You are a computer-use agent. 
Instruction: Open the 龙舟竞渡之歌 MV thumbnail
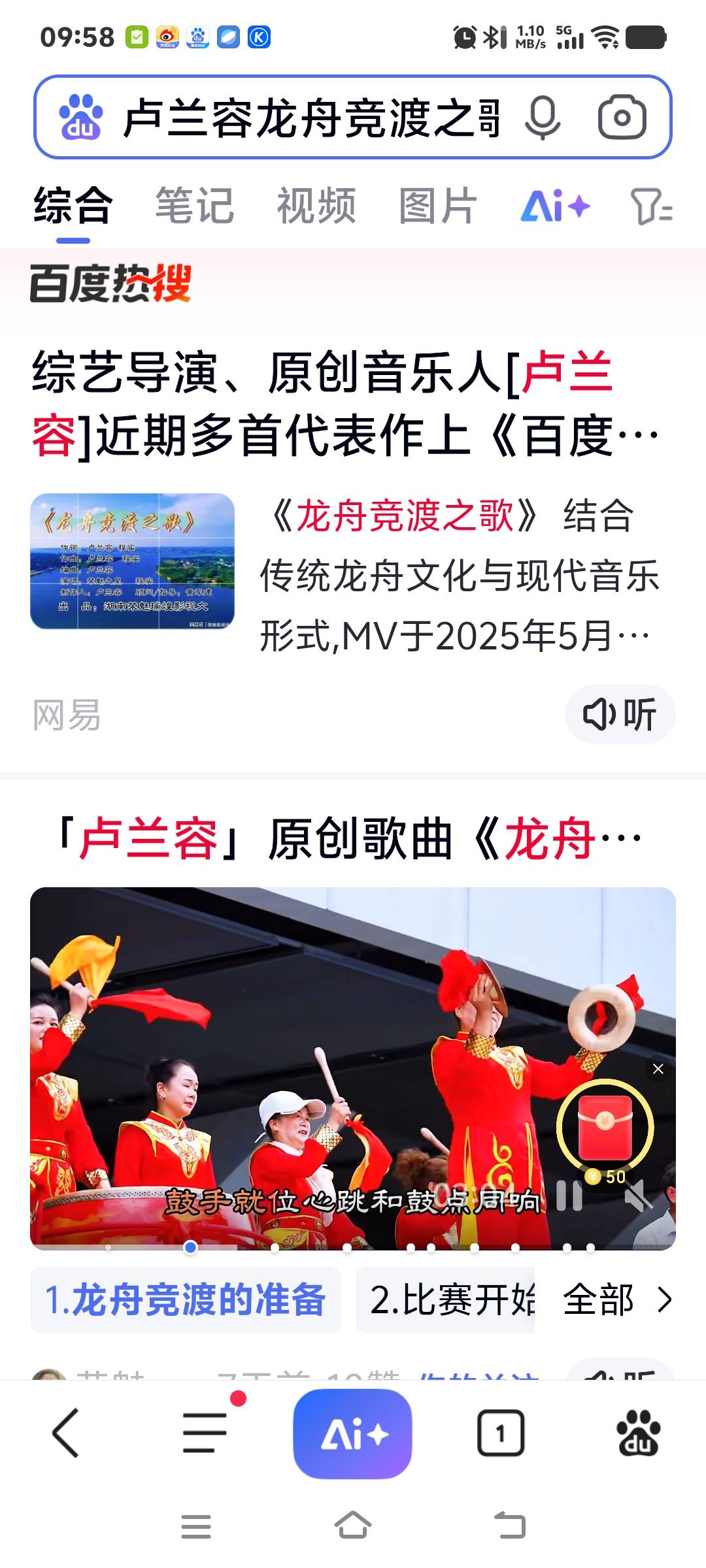(132, 561)
